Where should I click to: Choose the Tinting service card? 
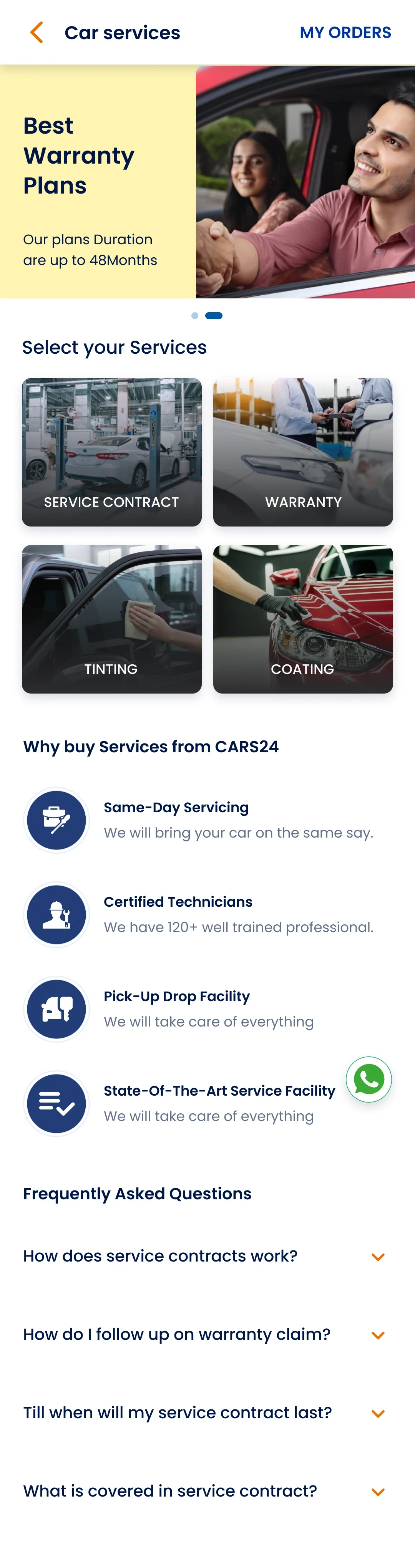[x=111, y=618]
